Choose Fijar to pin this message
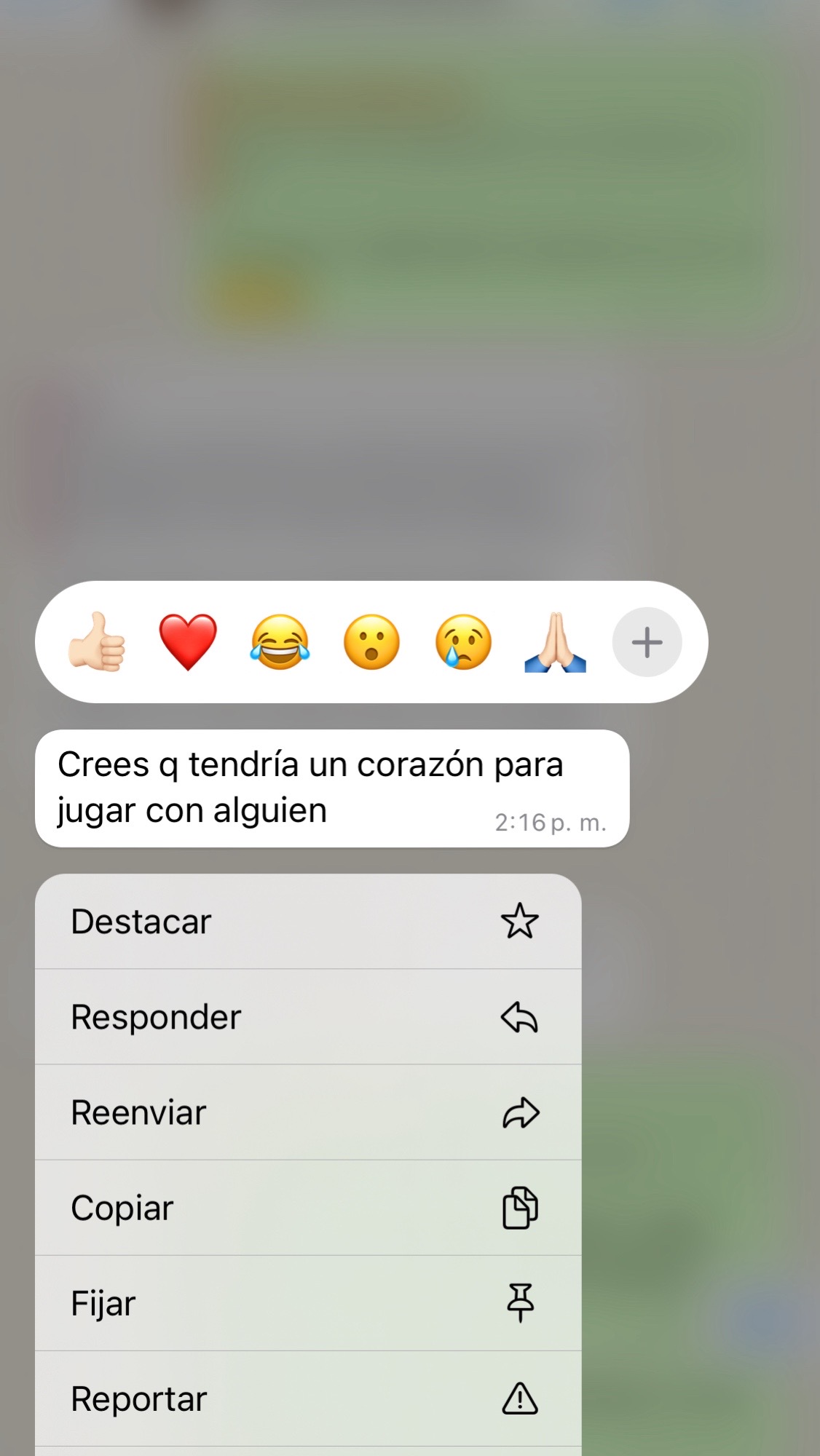Viewport: 820px width, 1456px height. pos(308,1303)
